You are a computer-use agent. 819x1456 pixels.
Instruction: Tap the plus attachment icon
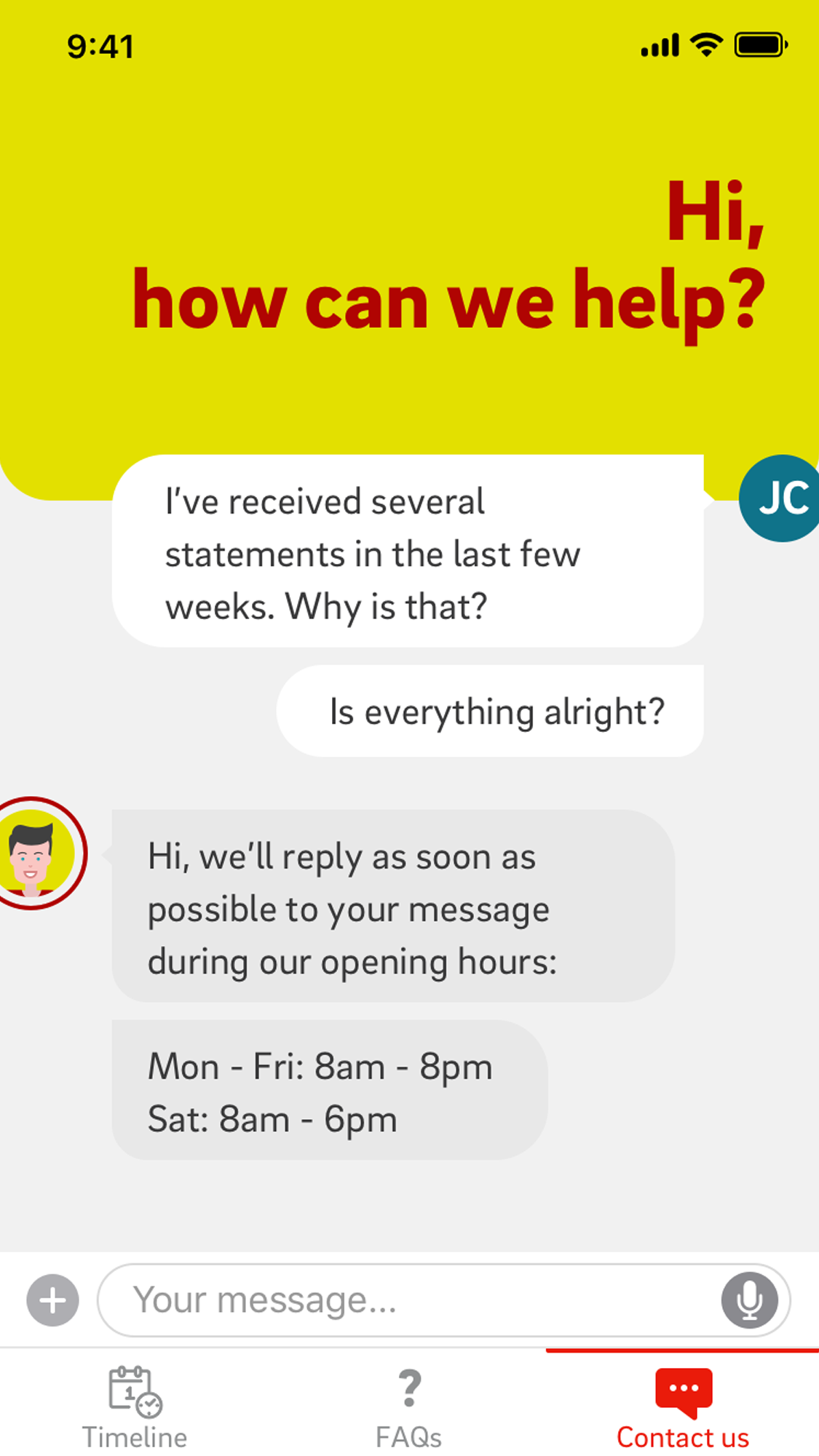click(x=52, y=1300)
